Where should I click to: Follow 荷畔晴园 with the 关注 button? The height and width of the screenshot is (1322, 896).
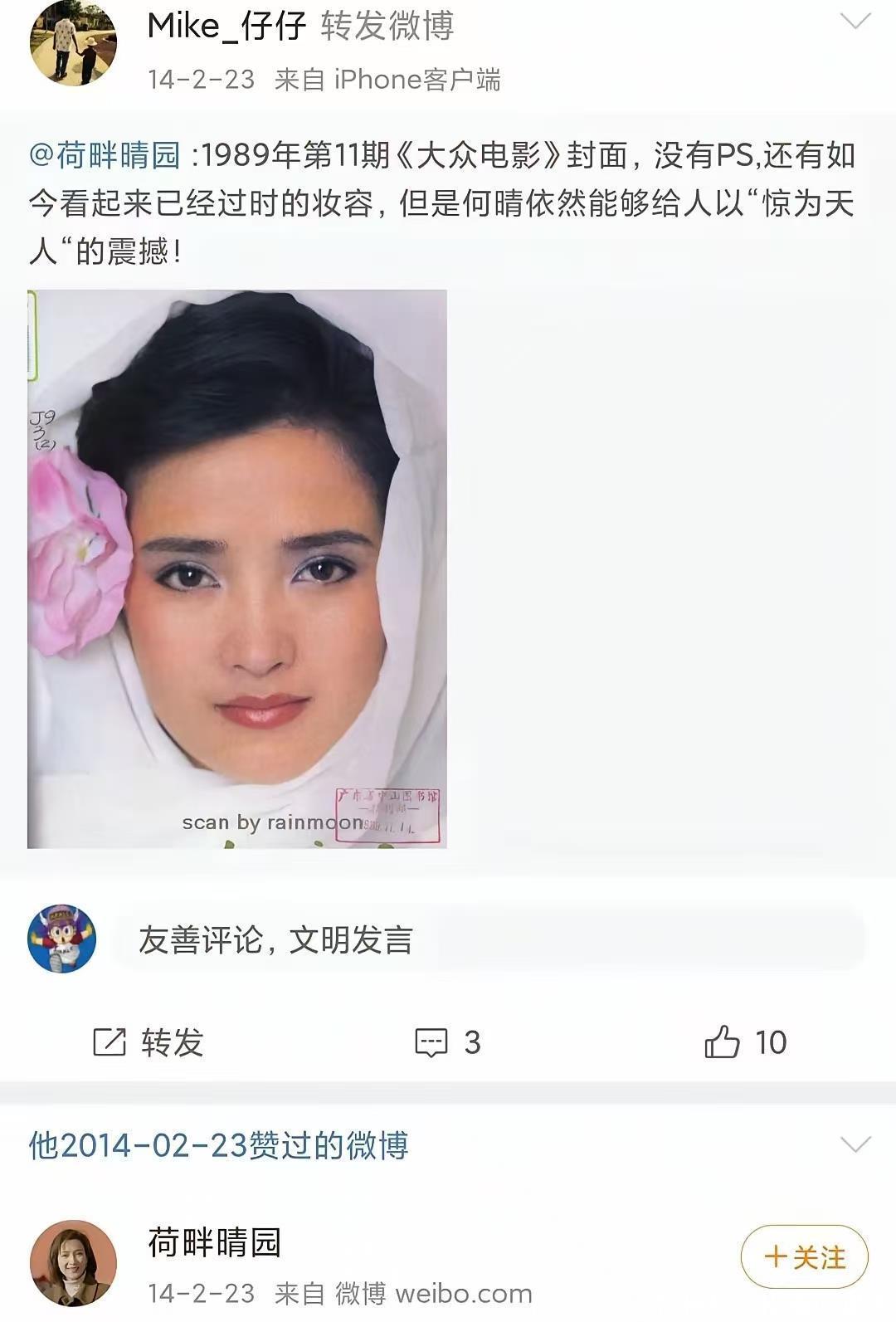(804, 1257)
